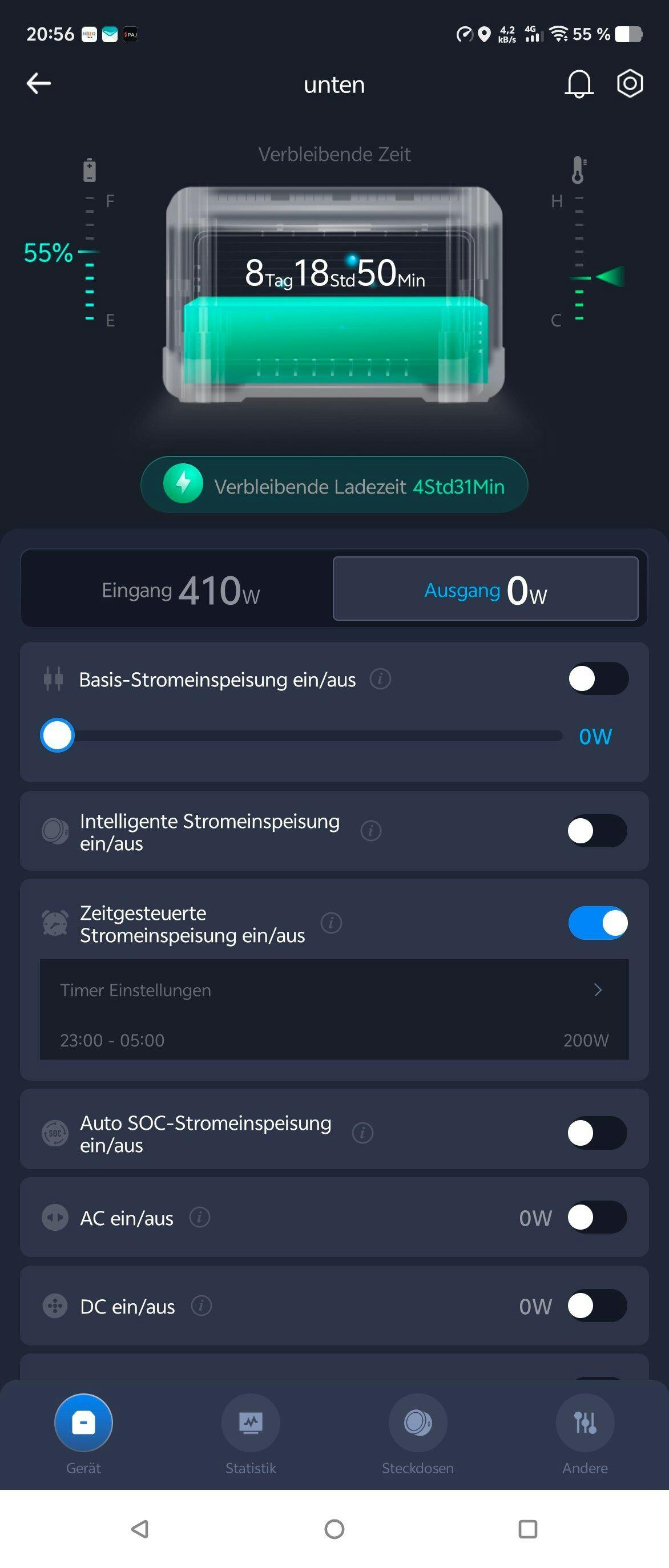The height and width of the screenshot is (1568, 669).
Task: Open device settings hexagon icon
Action: coord(630,84)
